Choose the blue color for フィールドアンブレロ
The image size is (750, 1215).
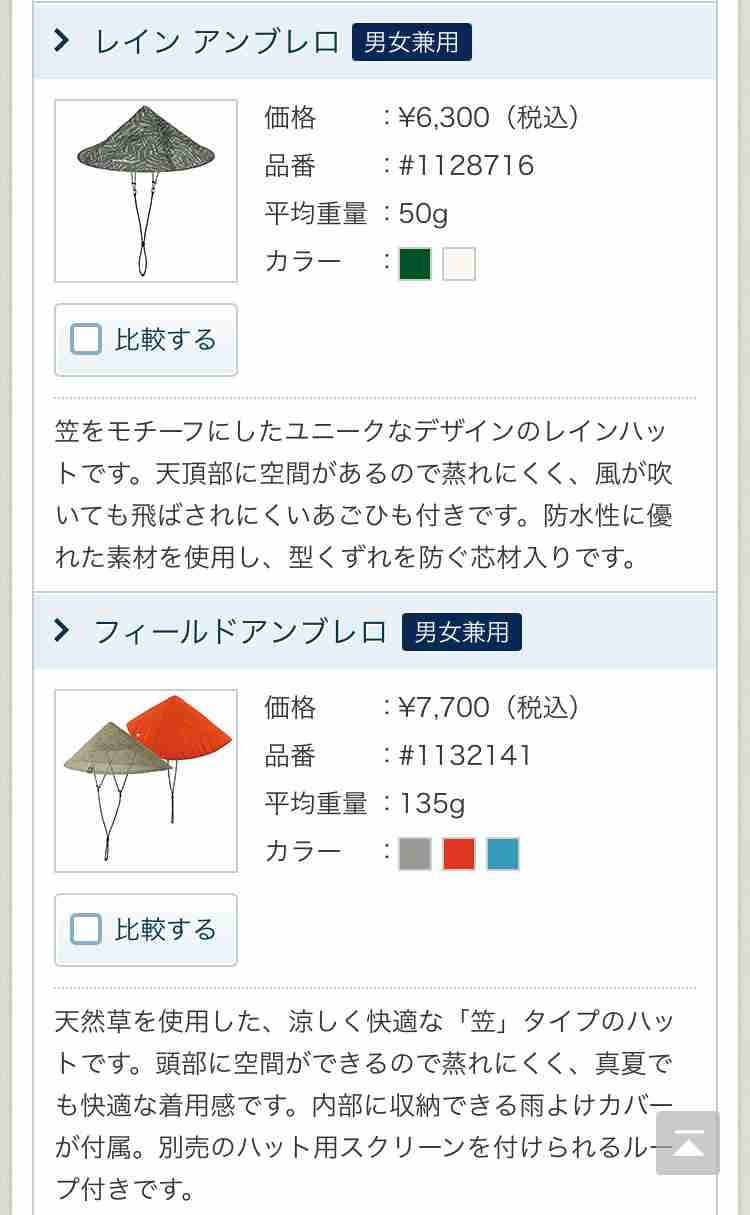coord(503,854)
